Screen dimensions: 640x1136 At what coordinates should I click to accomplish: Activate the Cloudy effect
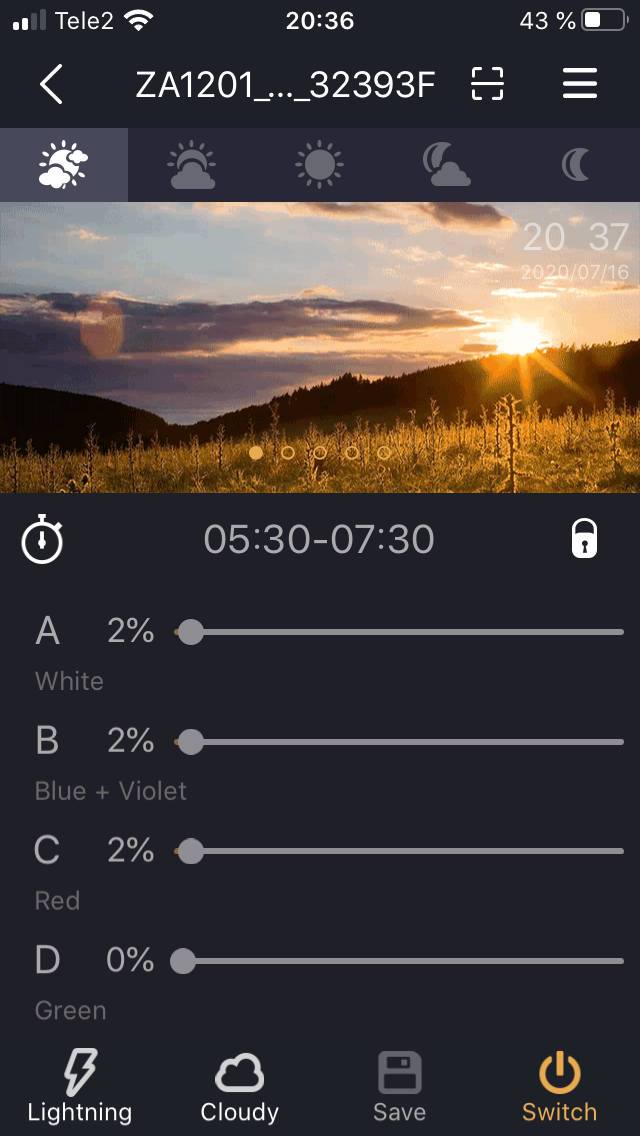coord(240,1087)
